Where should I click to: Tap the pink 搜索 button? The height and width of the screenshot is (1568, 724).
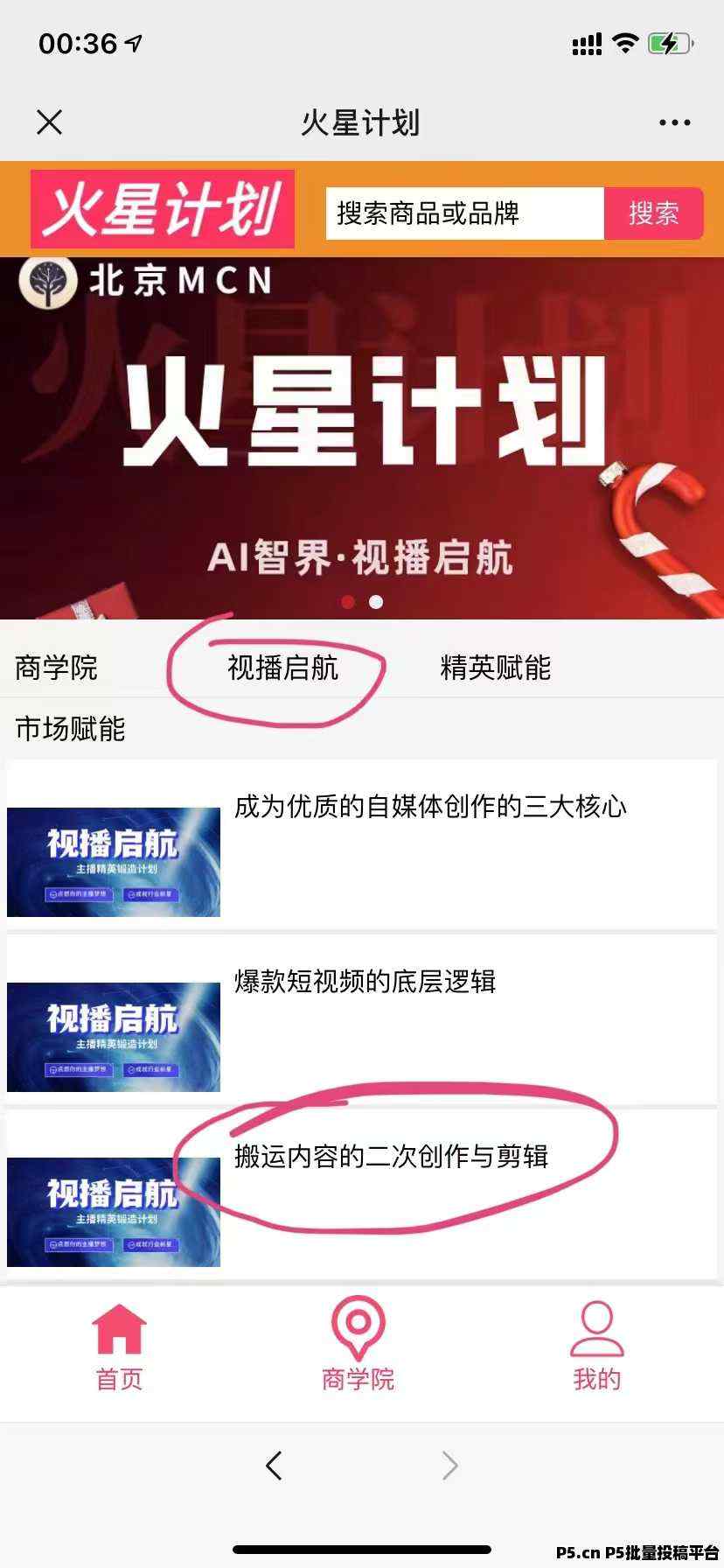click(x=653, y=213)
